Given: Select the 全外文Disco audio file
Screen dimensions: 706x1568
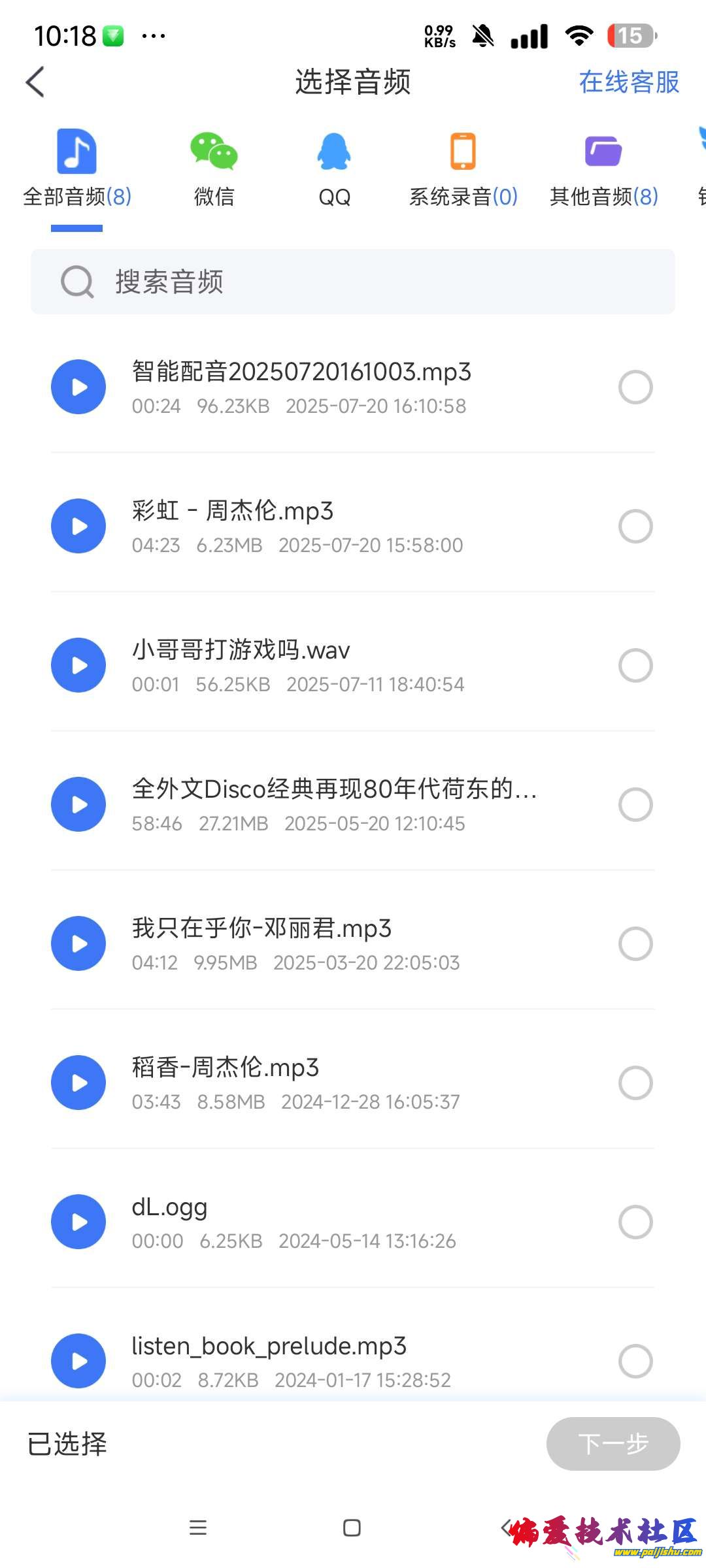Looking at the screenshot, I should coord(635,804).
